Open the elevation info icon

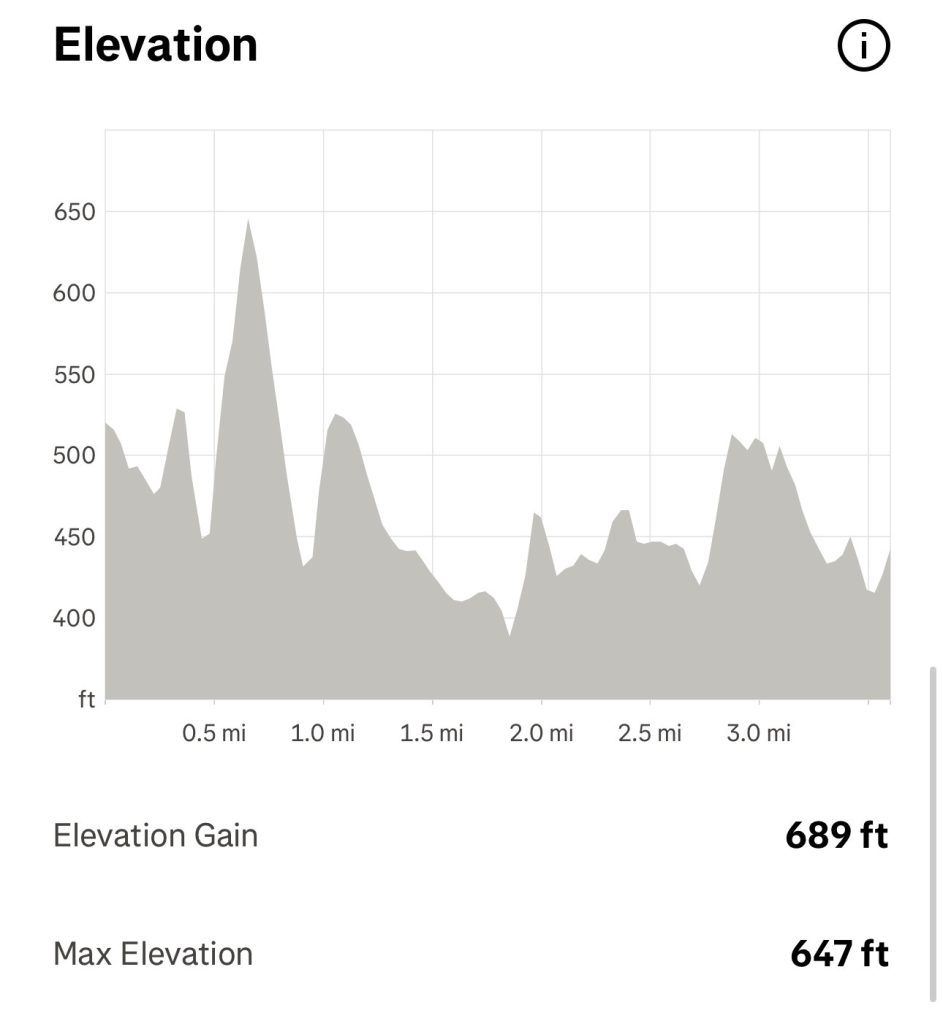[x=863, y=46]
